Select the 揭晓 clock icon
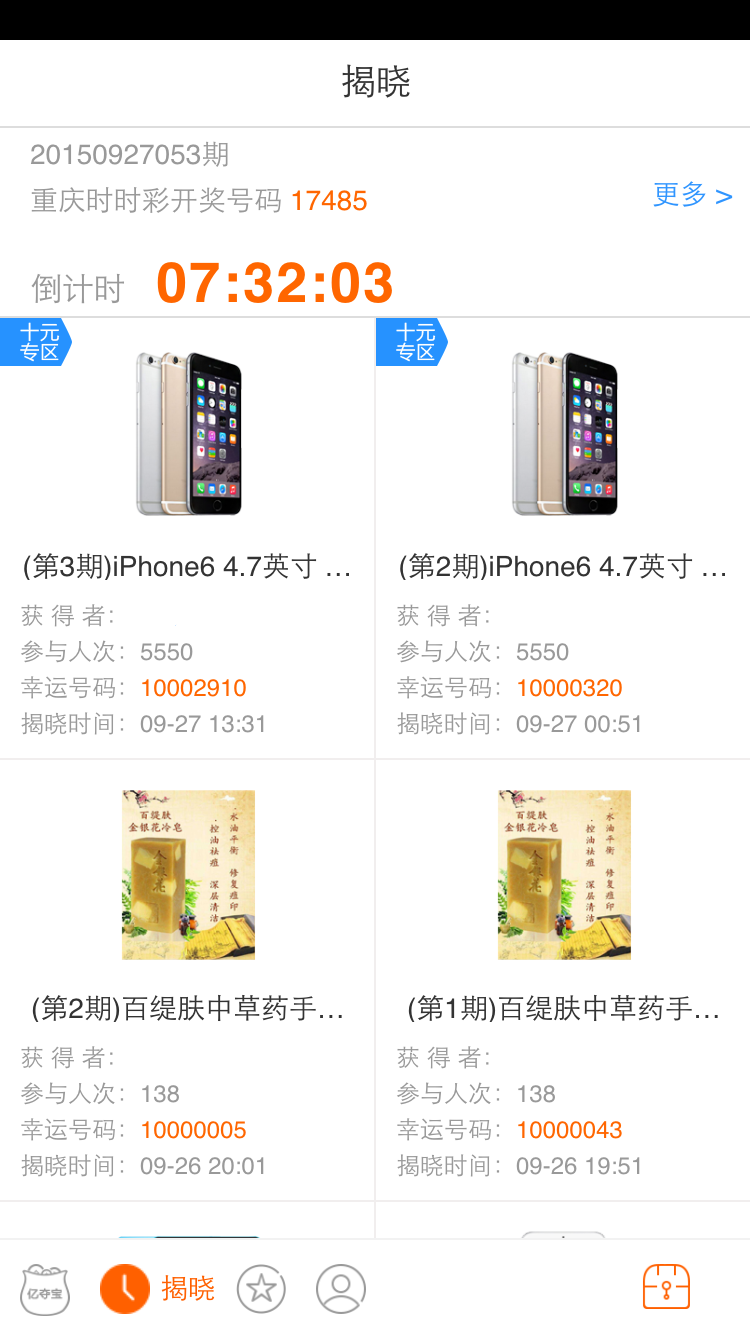The image size is (750, 1334). pos(124,1288)
